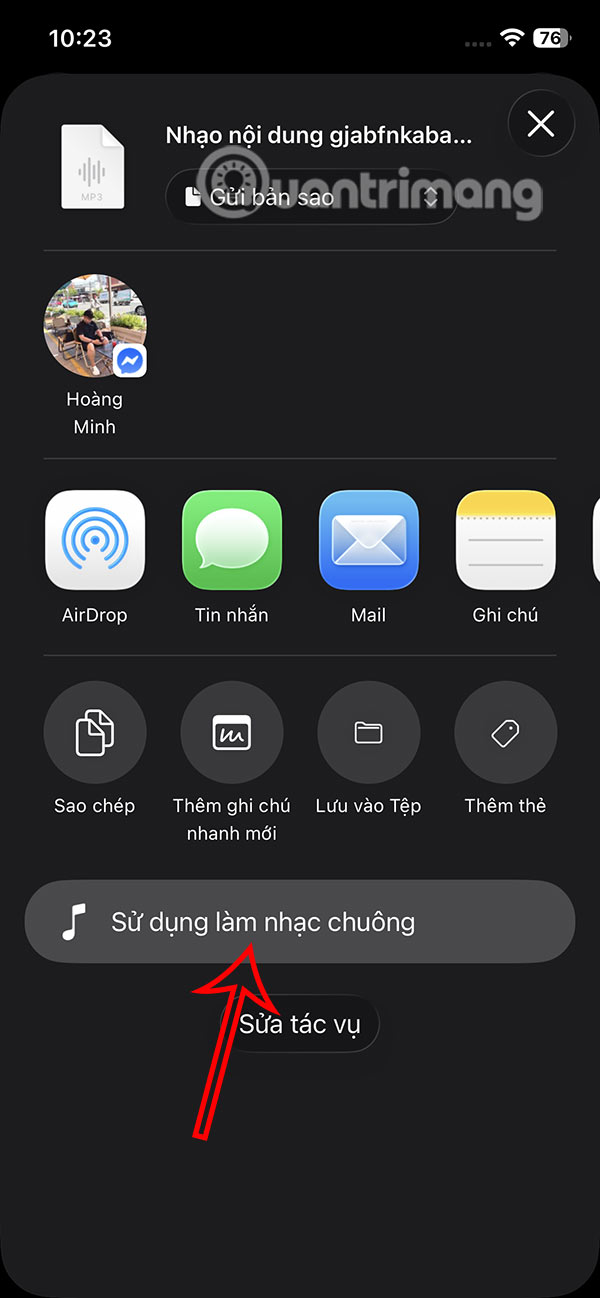This screenshot has width=600, height=1298.
Task: Open the Gửi bản sao dropdown
Action: pos(311,197)
